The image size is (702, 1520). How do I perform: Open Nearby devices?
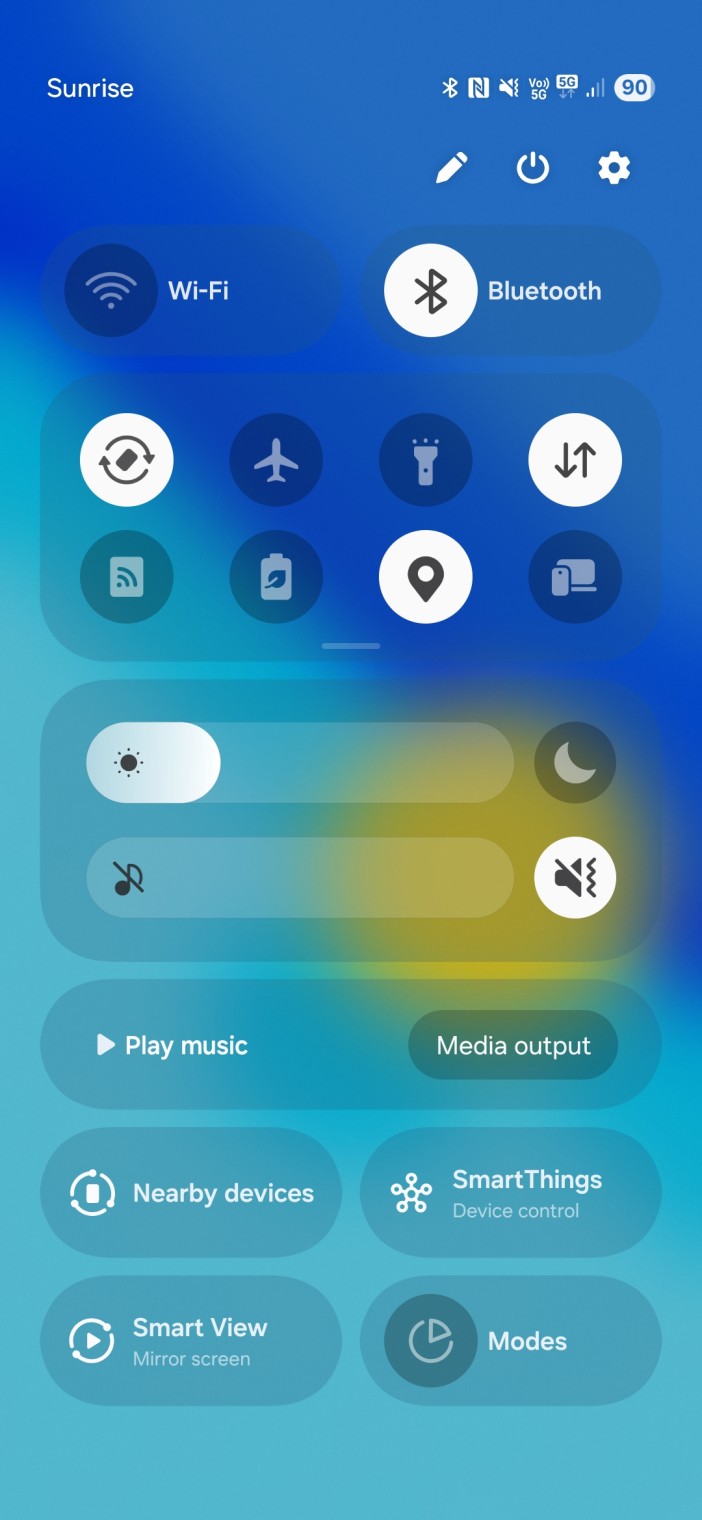tap(191, 1193)
